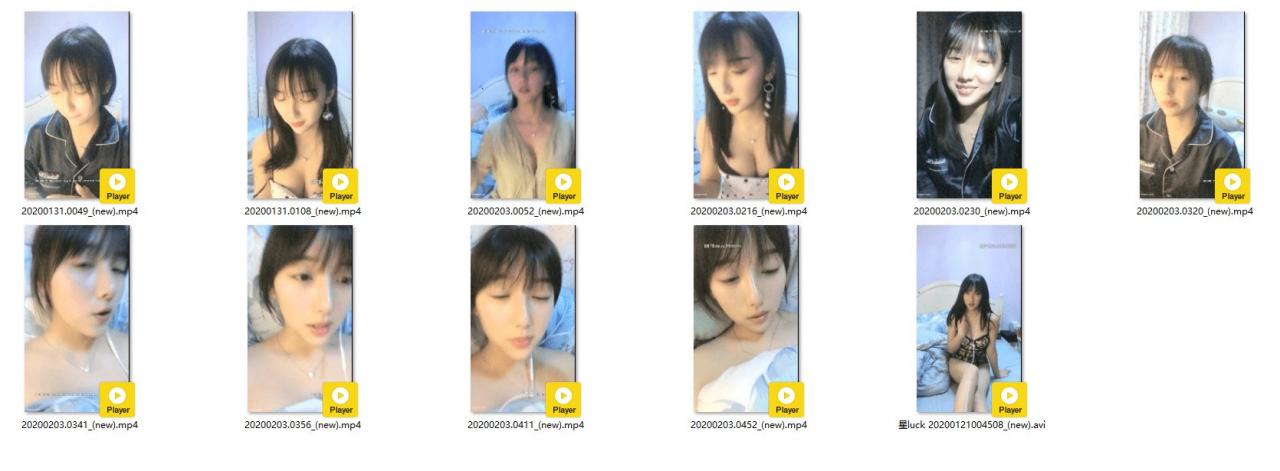Select the 20200203.0452_(new).mp4 video
This screenshot has height=471, width=1280.
coord(746,318)
